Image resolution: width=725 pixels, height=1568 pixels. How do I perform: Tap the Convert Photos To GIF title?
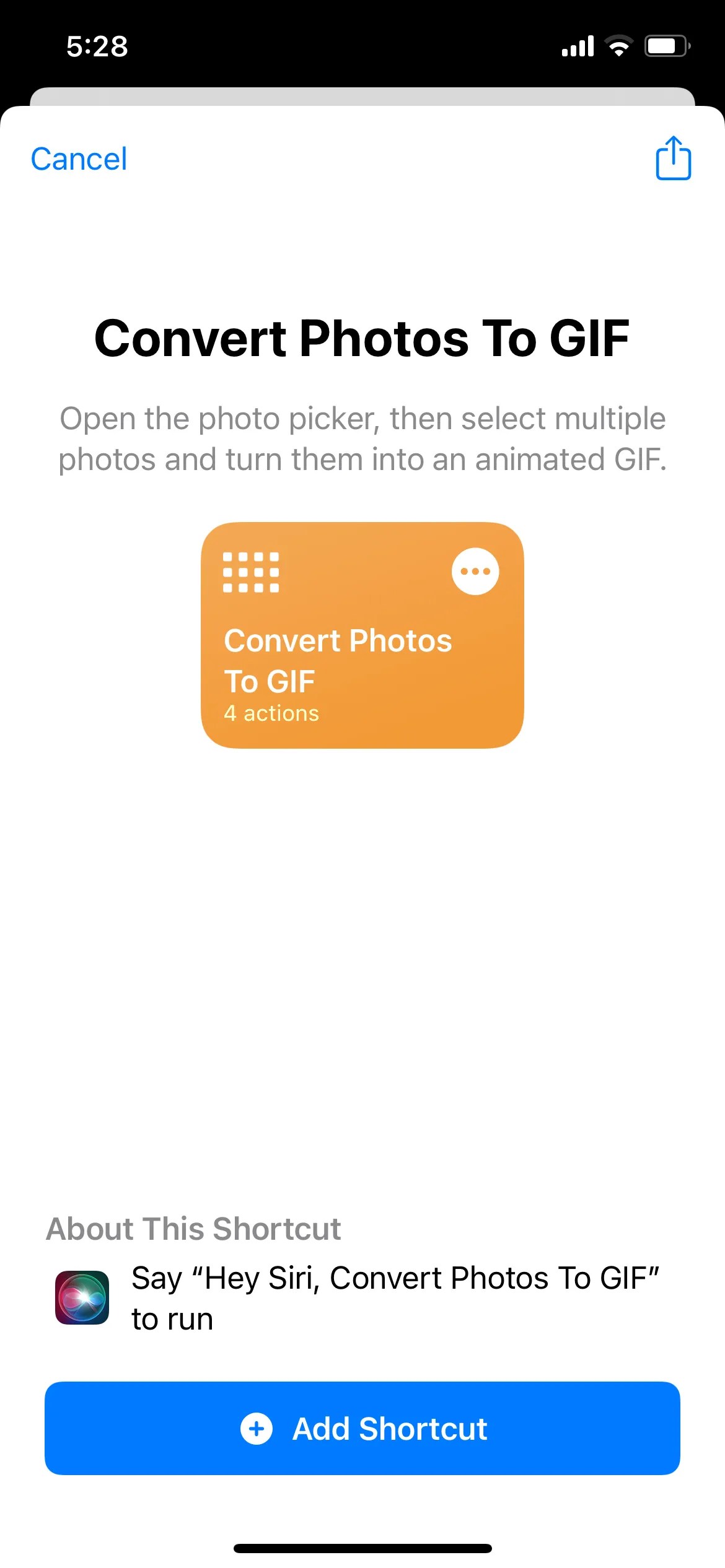(362, 338)
